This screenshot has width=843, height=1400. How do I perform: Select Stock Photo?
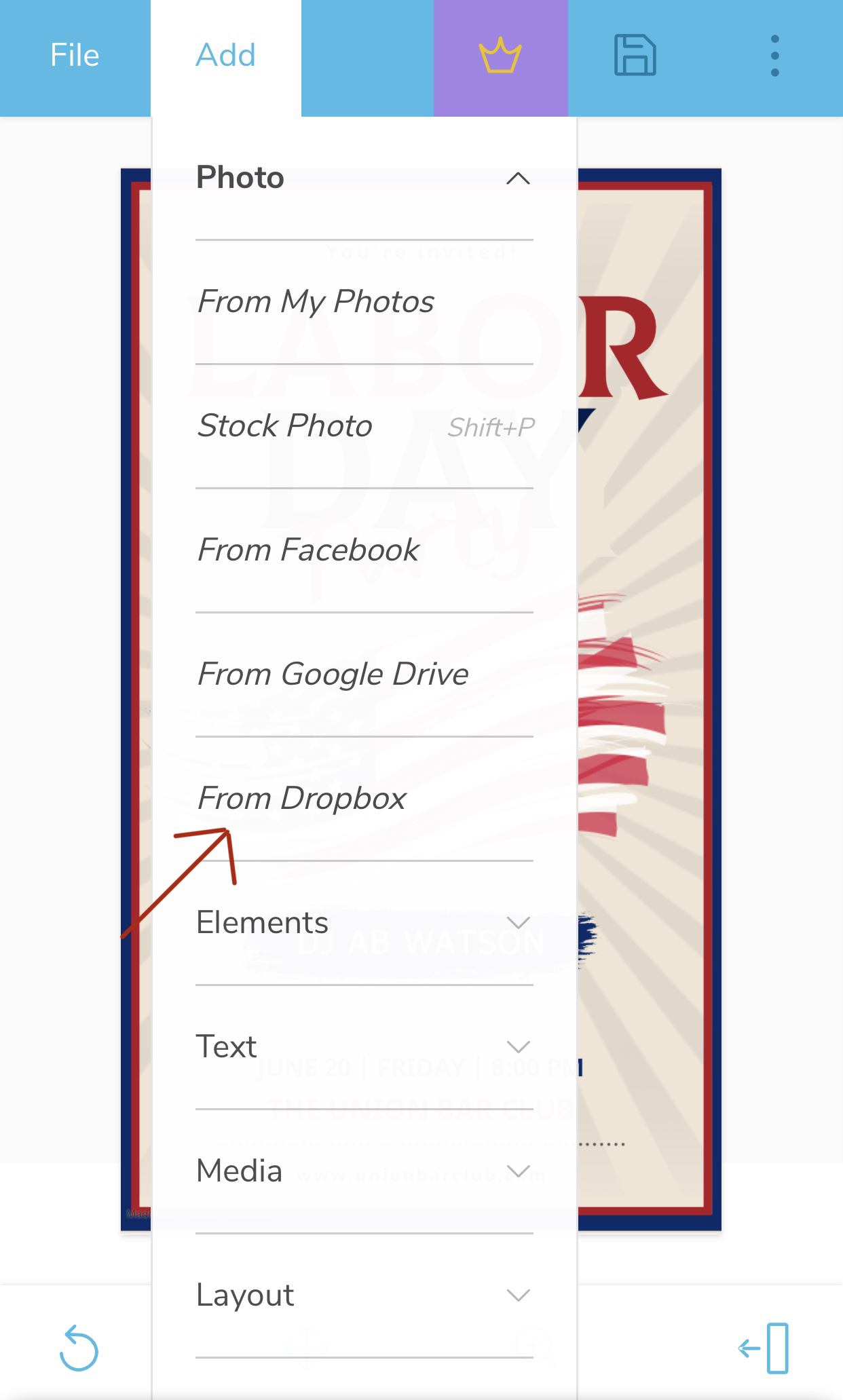[364, 426]
